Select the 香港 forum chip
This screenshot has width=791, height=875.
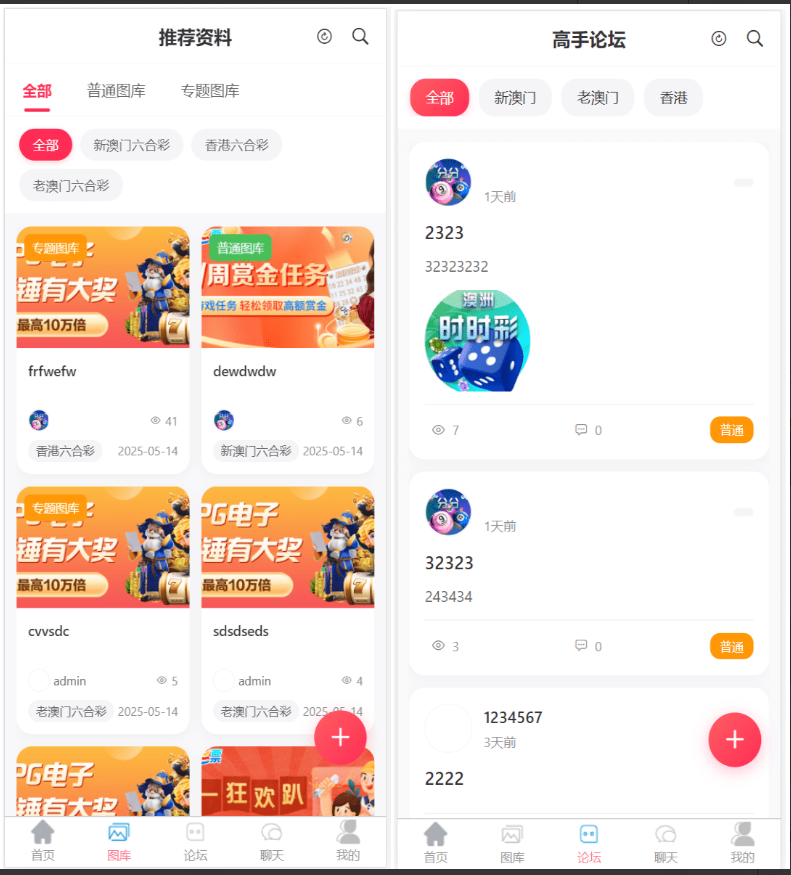click(673, 98)
